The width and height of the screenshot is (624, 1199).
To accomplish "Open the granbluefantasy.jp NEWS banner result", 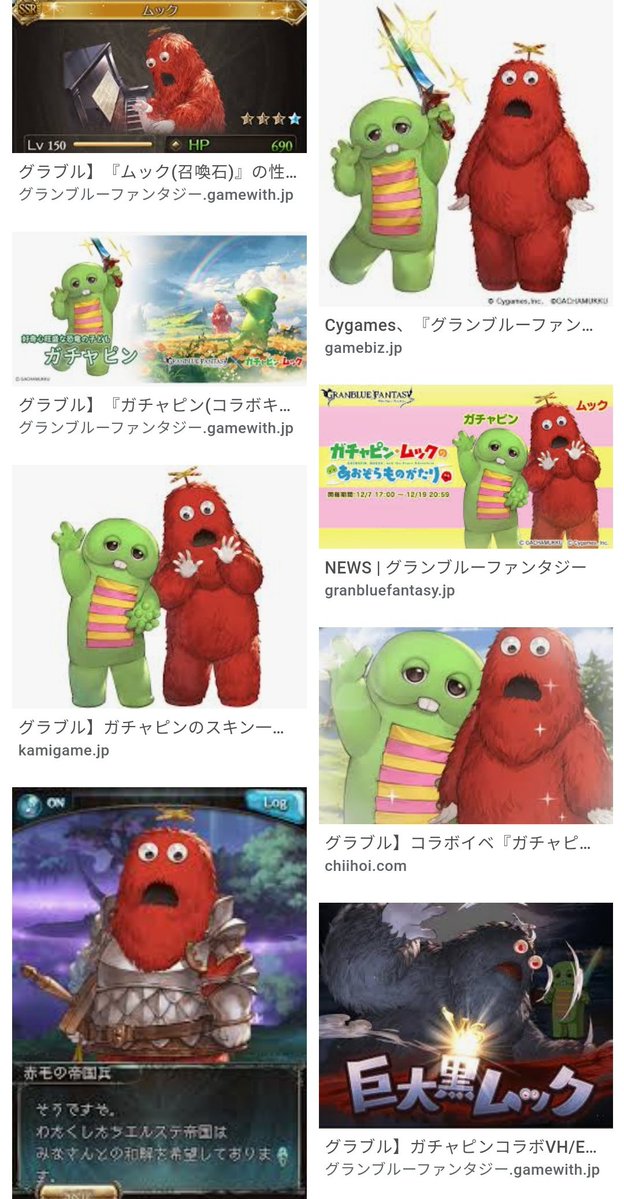I will 465,467.
